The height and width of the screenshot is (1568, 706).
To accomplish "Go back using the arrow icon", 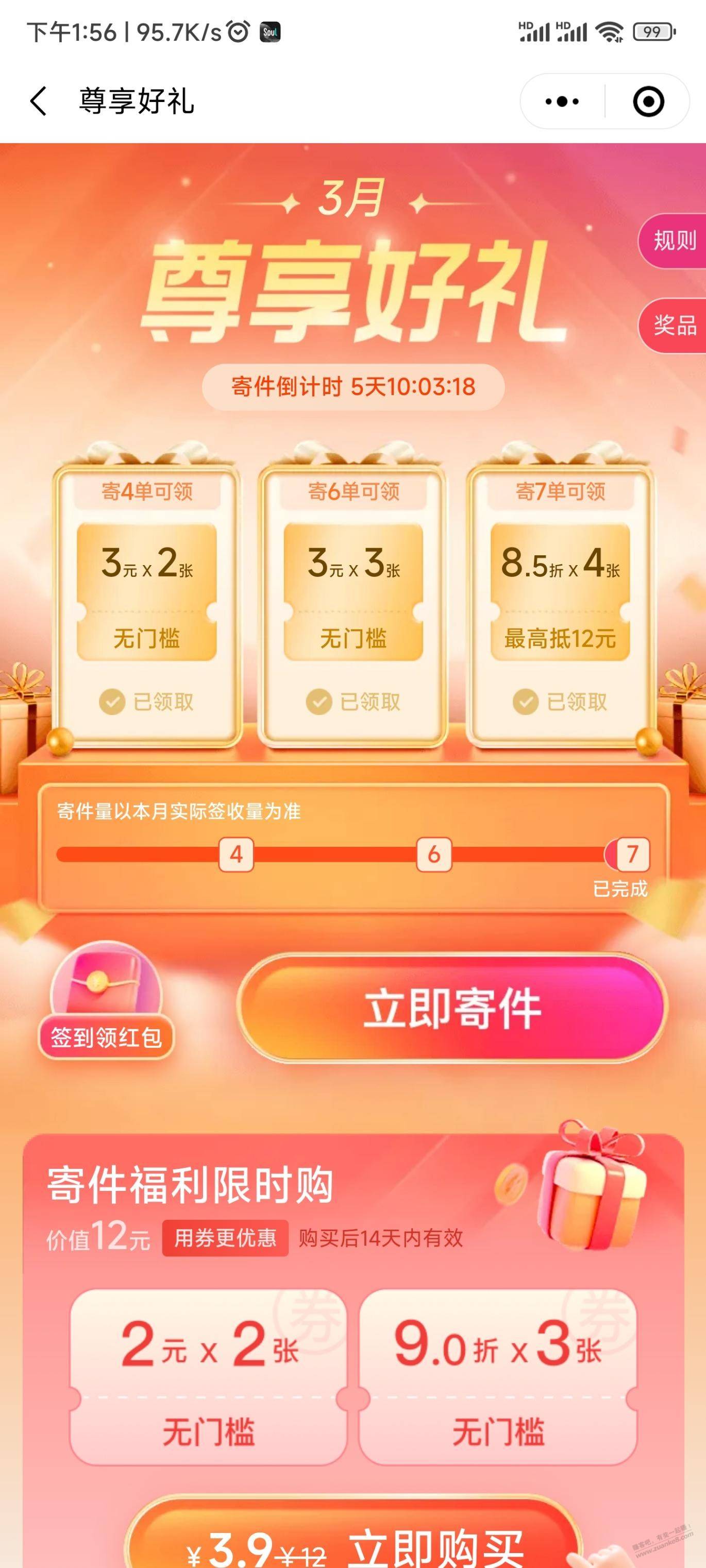I will tap(38, 101).
